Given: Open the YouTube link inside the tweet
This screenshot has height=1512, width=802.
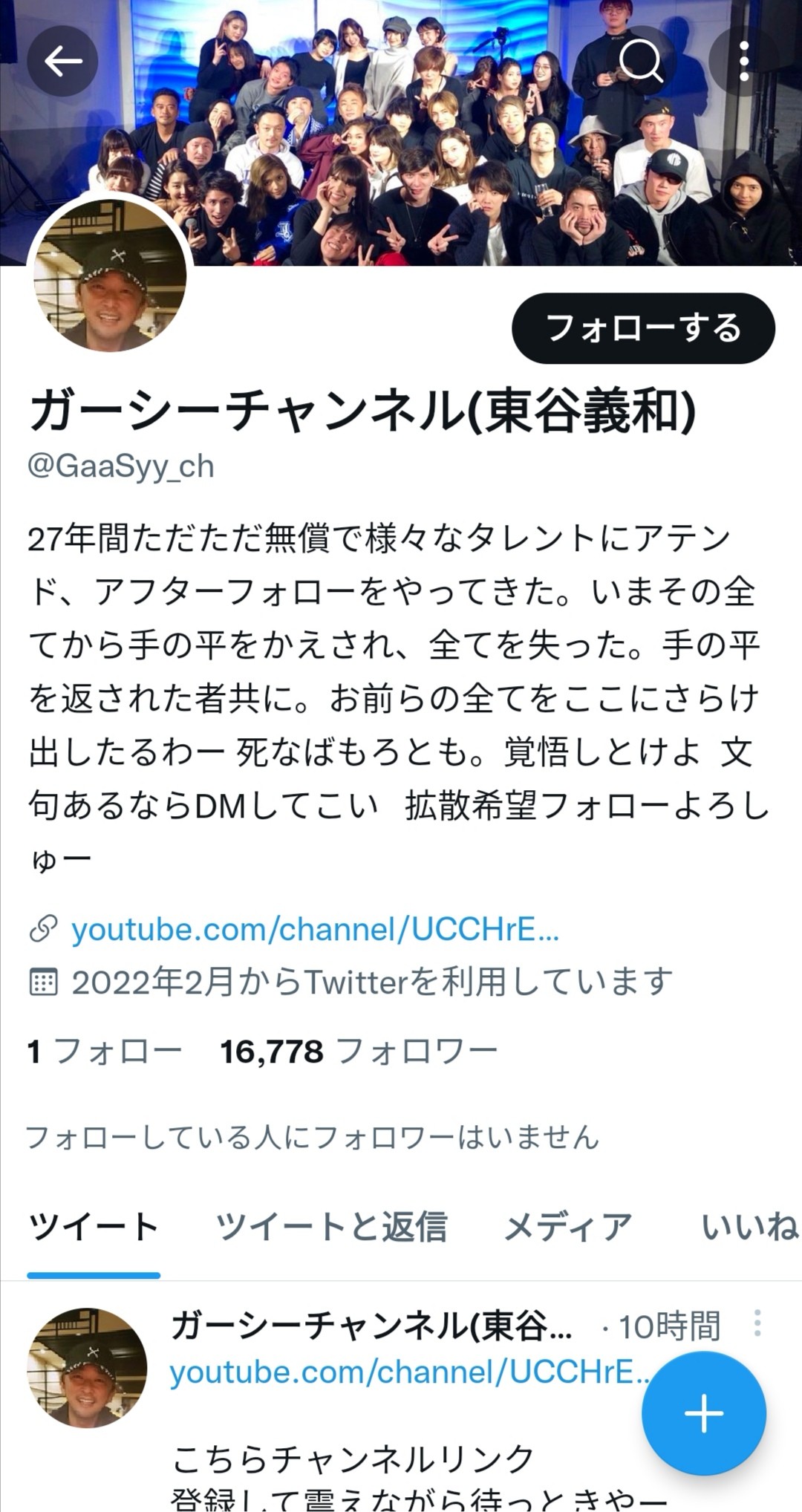Looking at the screenshot, I should (x=401, y=1372).
